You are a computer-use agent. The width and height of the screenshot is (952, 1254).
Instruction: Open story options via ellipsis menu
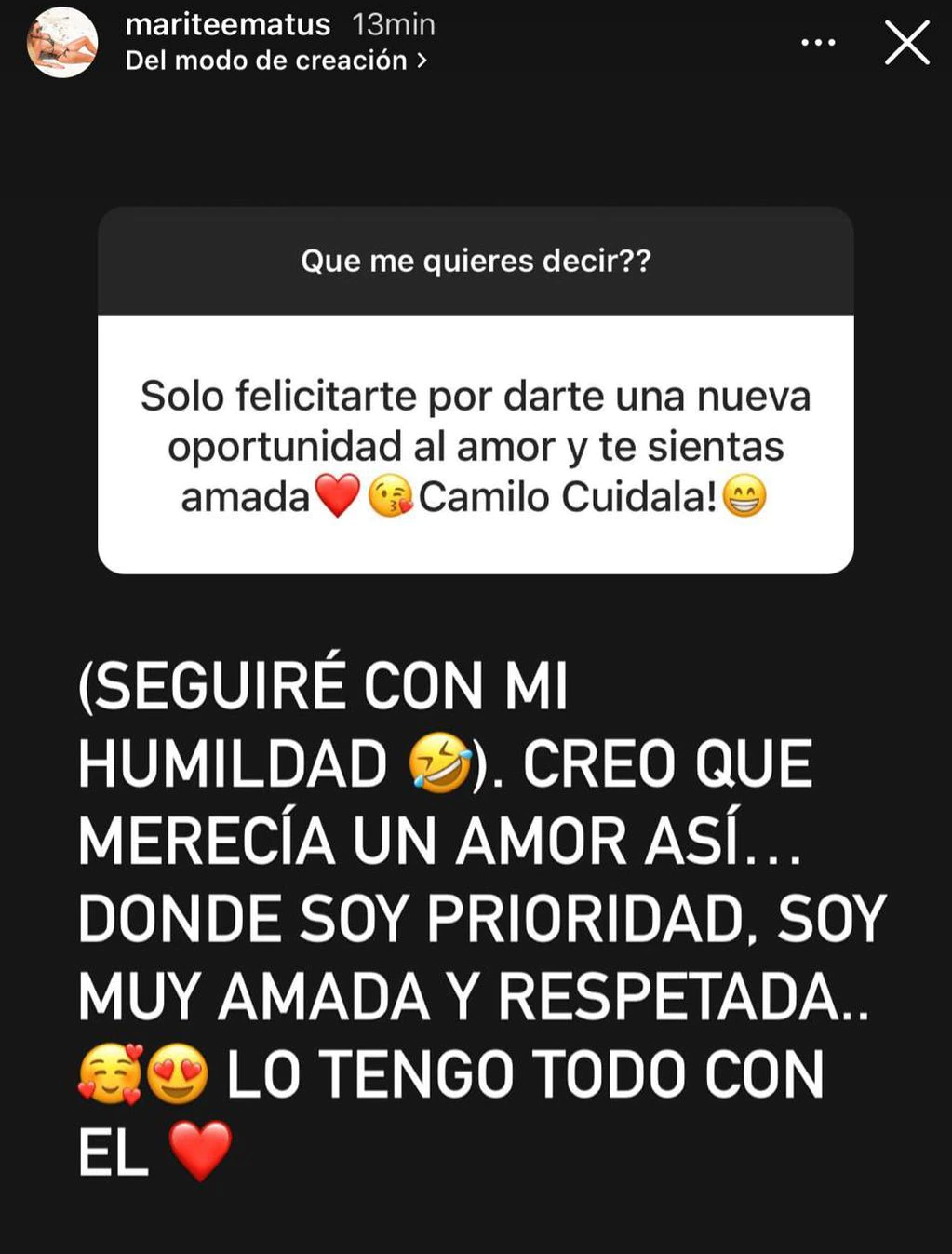point(816,41)
